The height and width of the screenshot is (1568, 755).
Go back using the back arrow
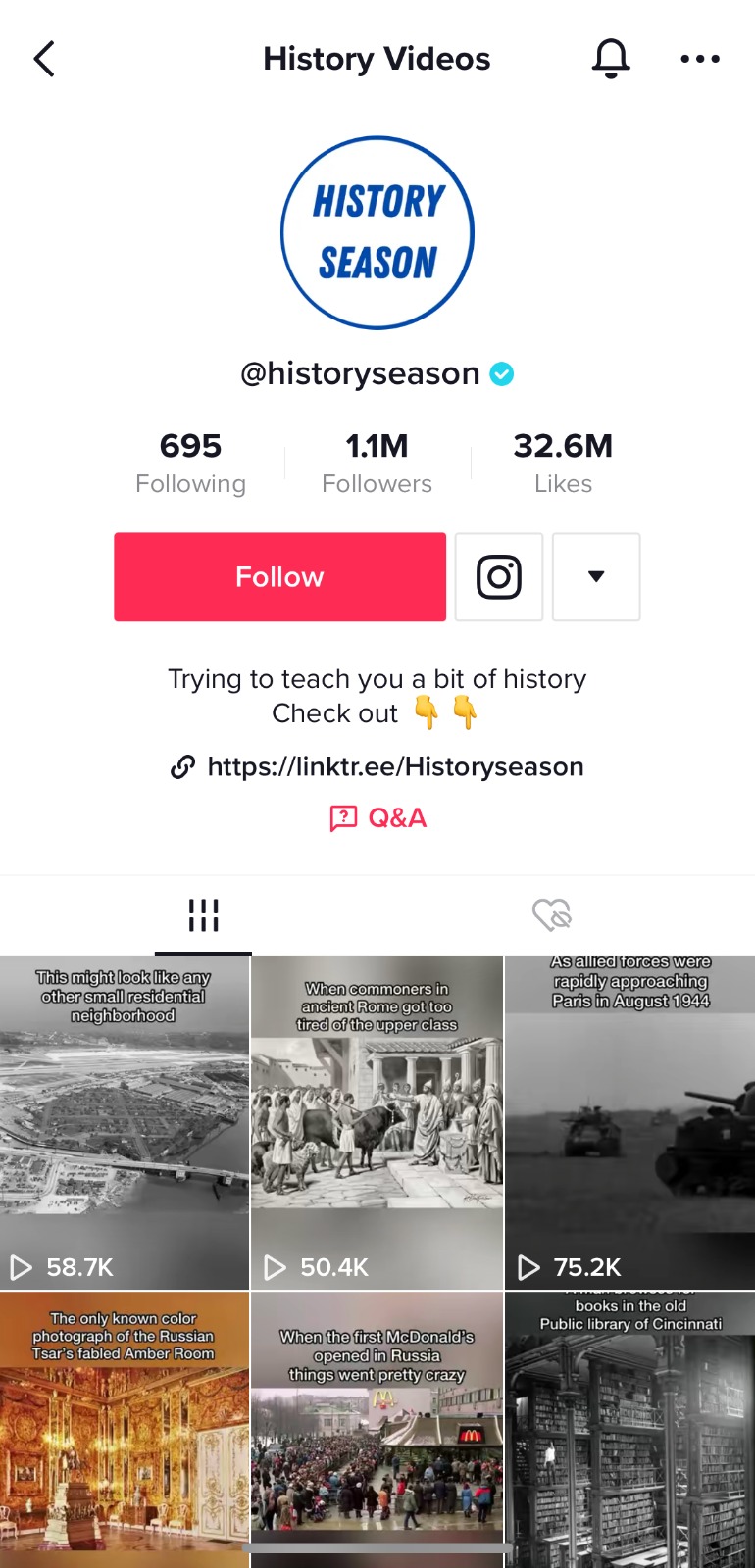click(44, 59)
